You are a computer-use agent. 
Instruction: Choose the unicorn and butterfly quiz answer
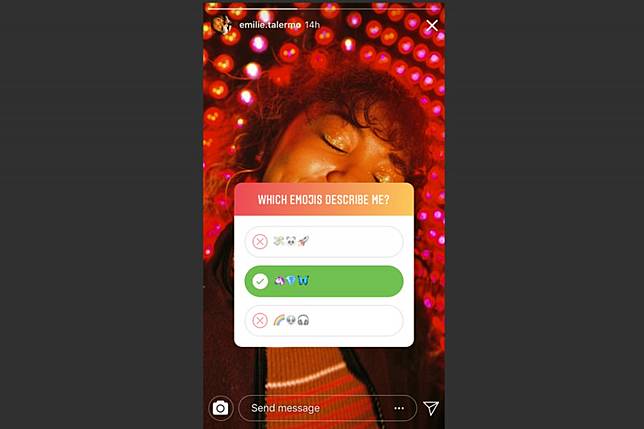(x=324, y=282)
